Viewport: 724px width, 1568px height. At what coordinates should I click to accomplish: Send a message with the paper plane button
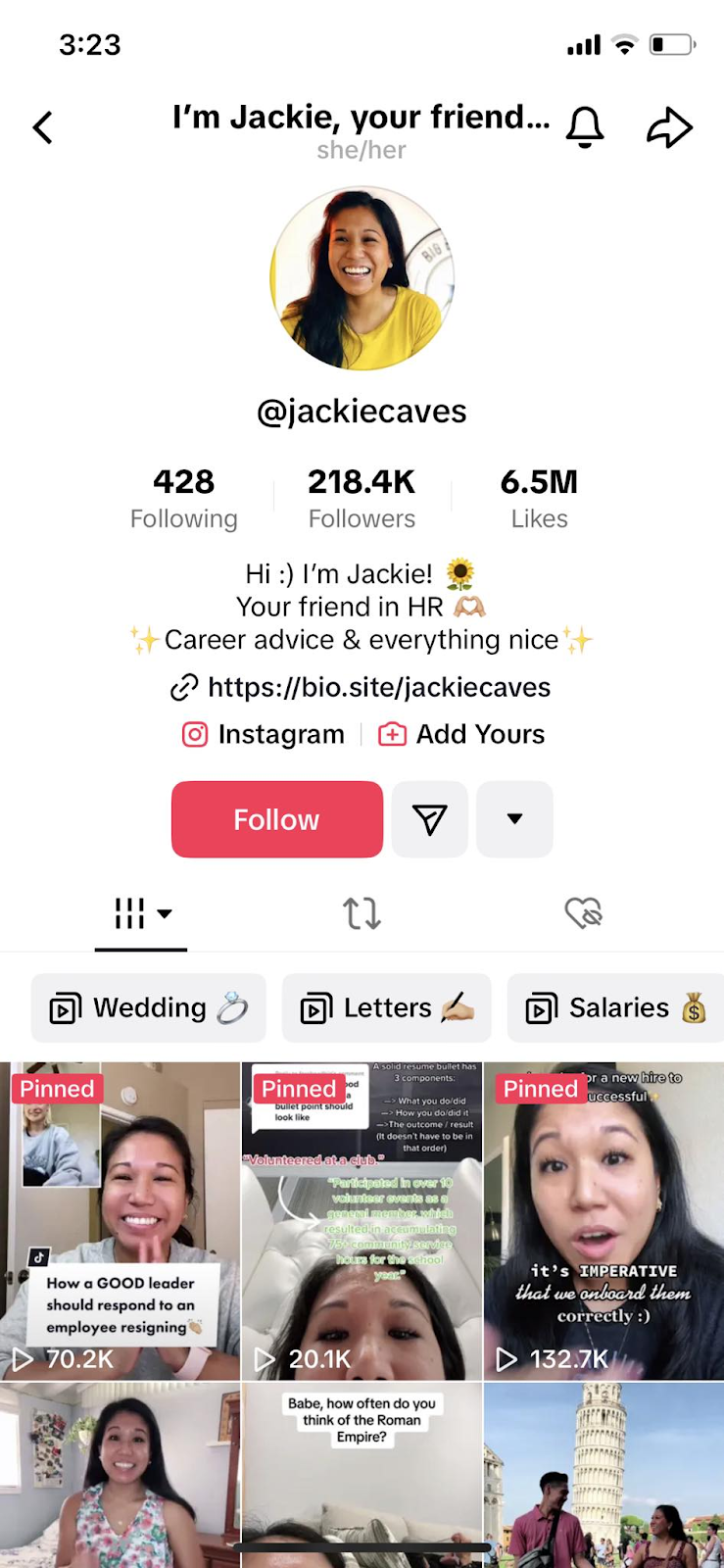coord(429,819)
